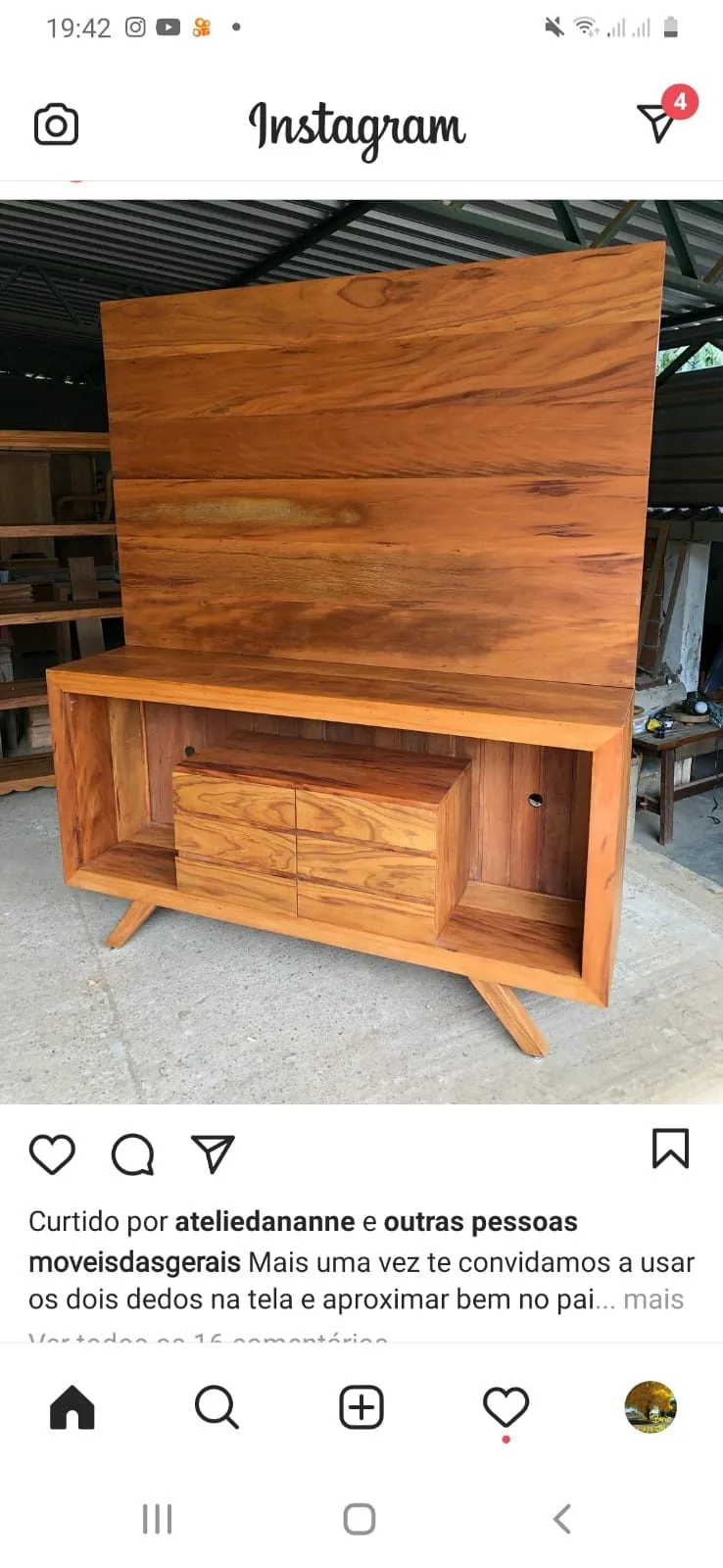This screenshot has height=1568, width=723.
Task: View outras pessoas who liked the post
Action: click(x=480, y=1222)
